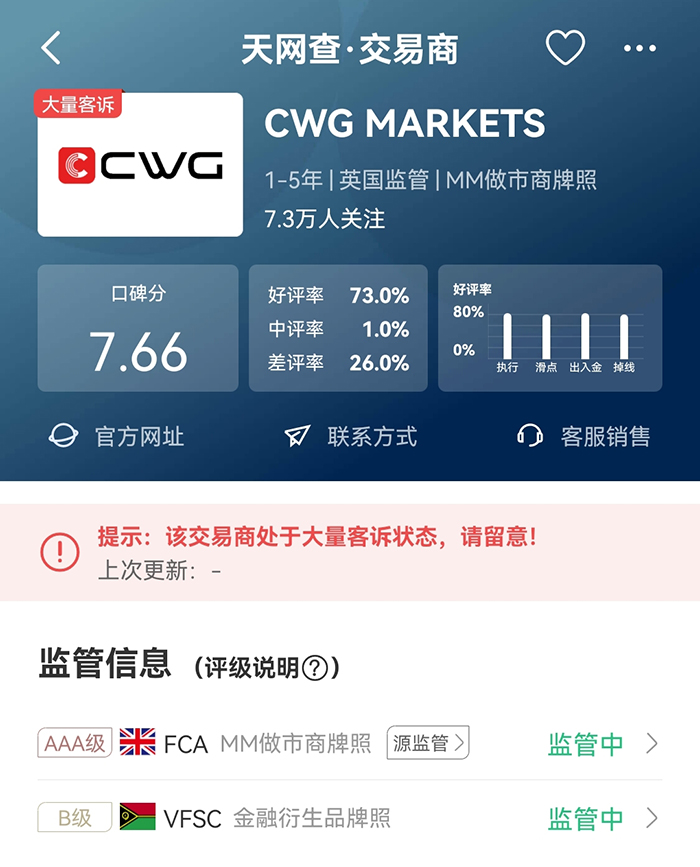View 联系方式 contact details
The height and width of the screenshot is (867, 700).
point(351,436)
